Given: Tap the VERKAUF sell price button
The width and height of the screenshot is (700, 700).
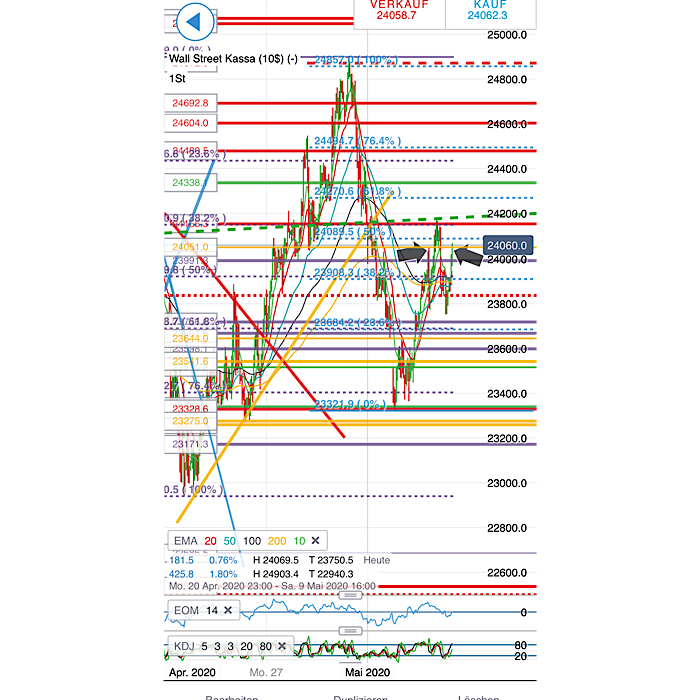Looking at the screenshot, I should 398,11.
